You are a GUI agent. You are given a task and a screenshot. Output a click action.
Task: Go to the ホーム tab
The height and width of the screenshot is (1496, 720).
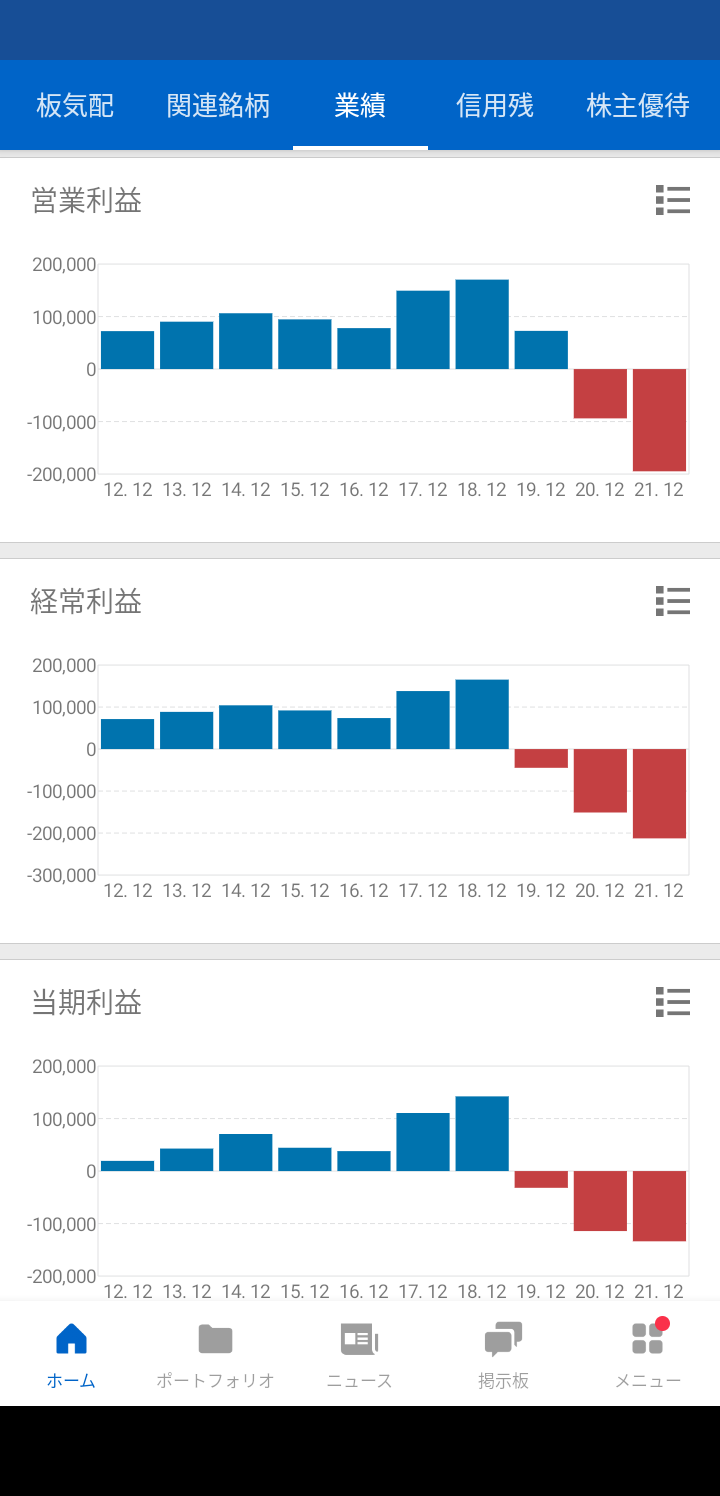coord(72,1353)
